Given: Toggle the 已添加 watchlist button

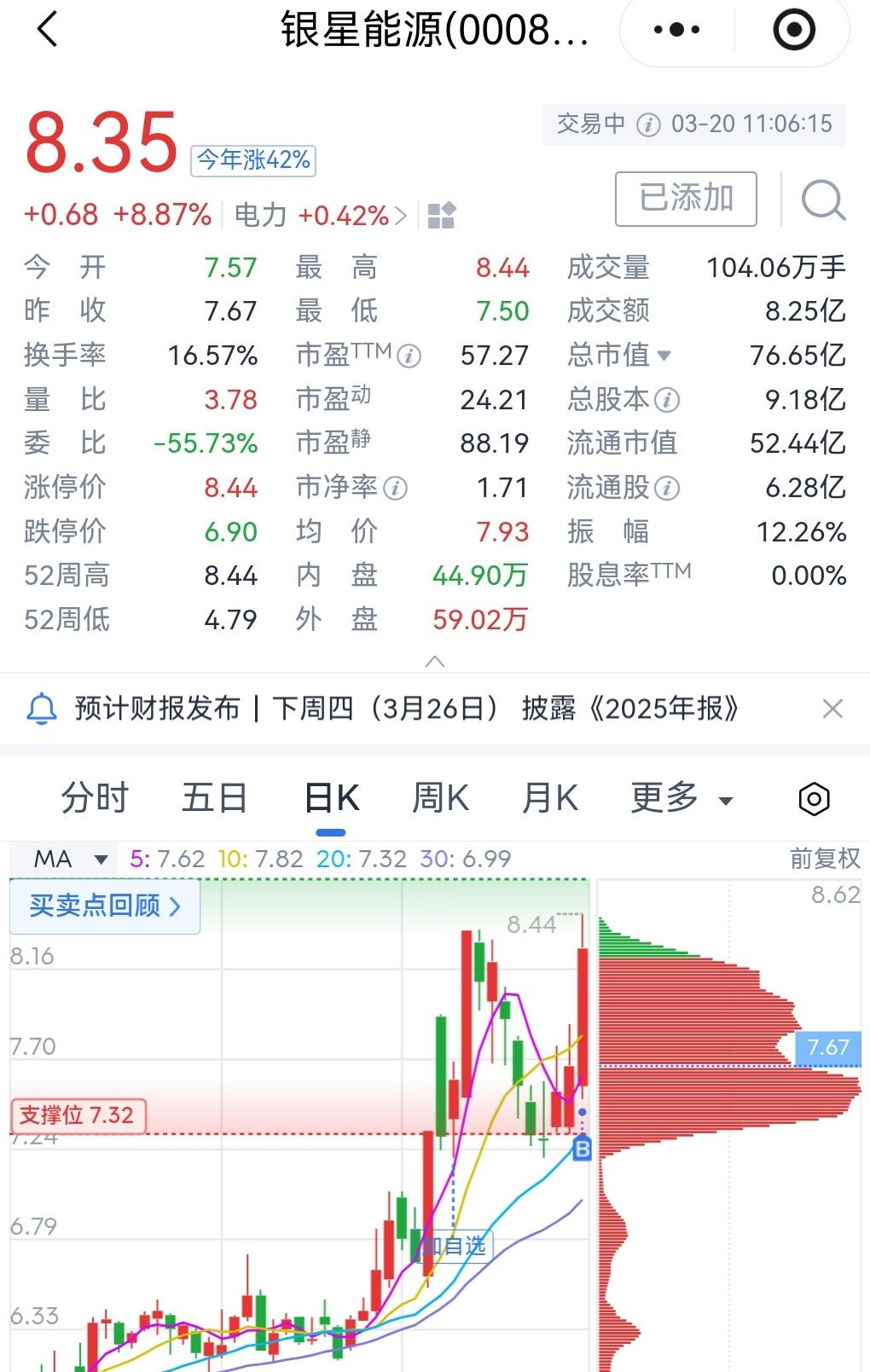Looking at the screenshot, I should click(685, 198).
